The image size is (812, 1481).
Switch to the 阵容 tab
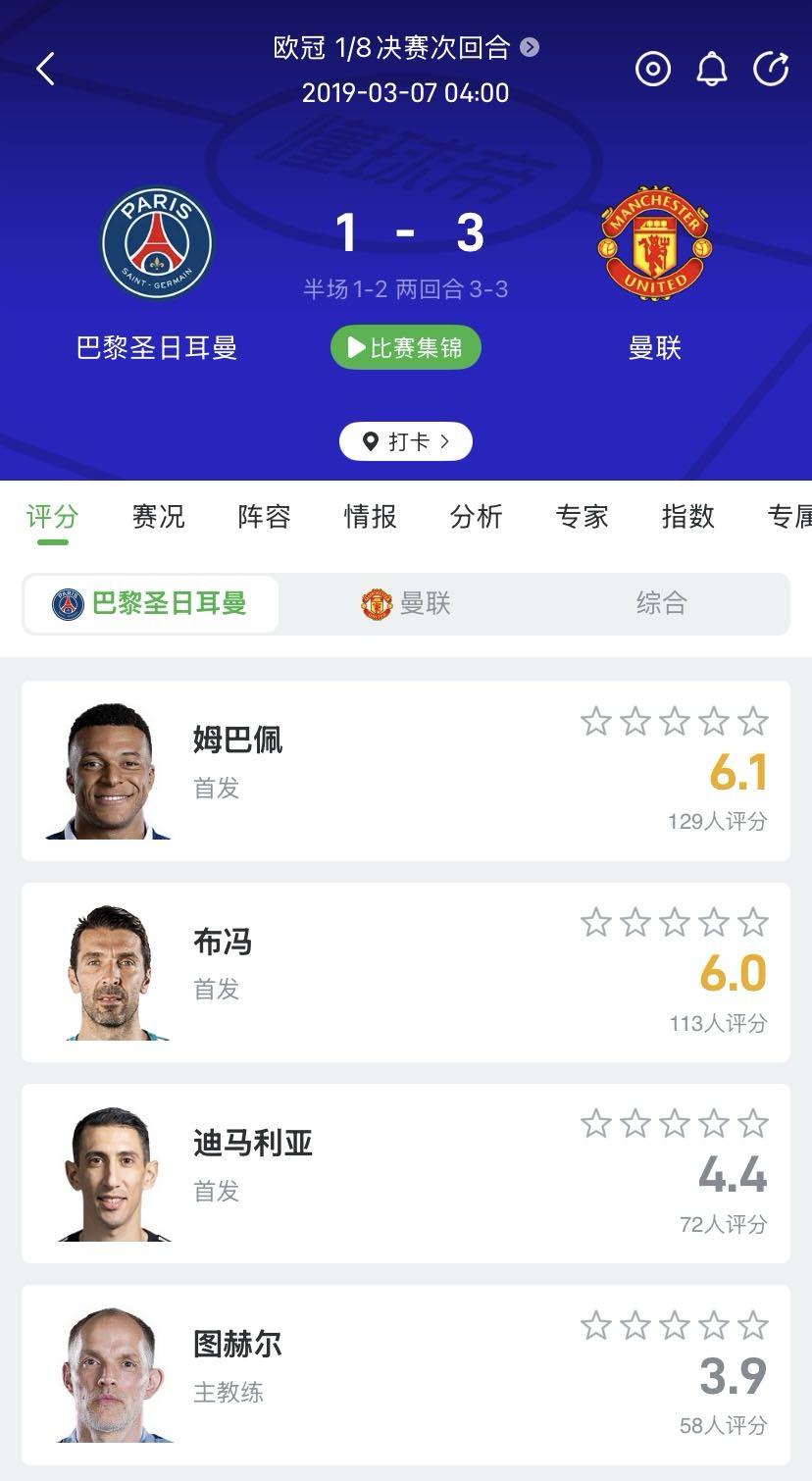(265, 516)
